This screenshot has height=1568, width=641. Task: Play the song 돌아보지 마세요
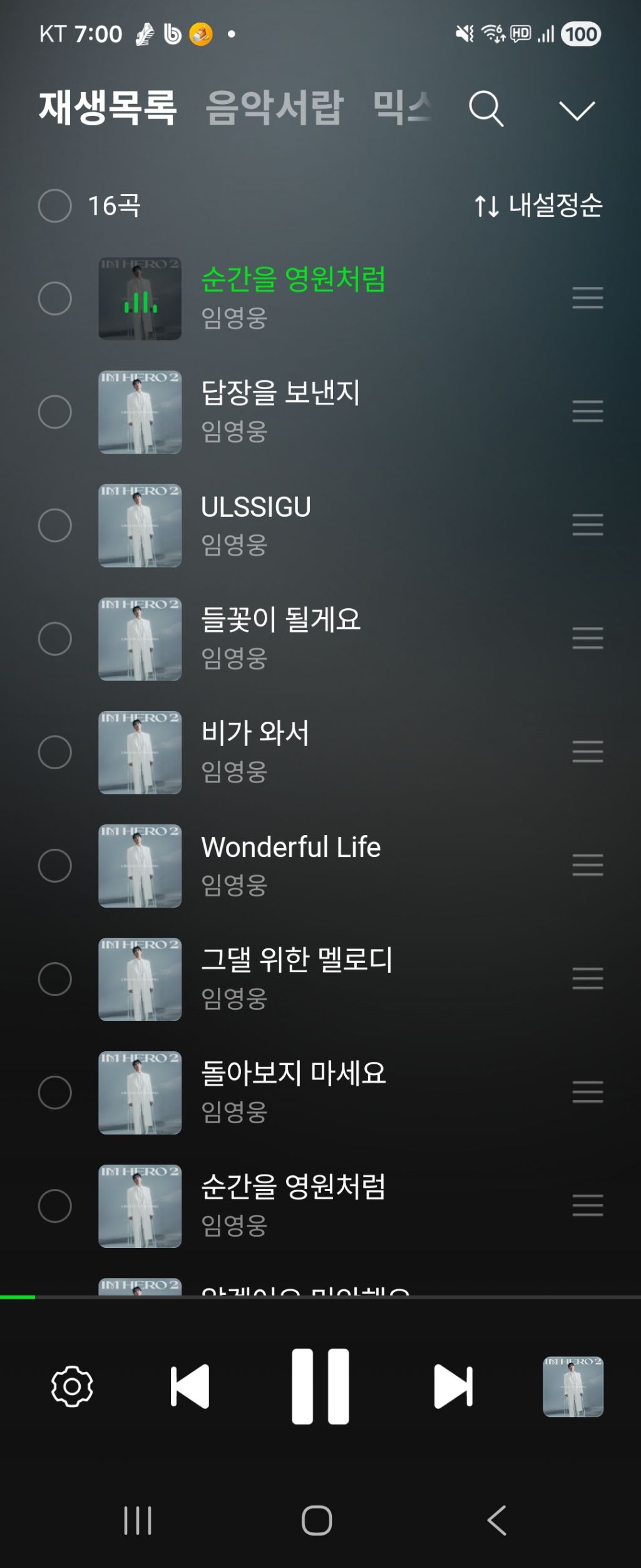(293, 1074)
